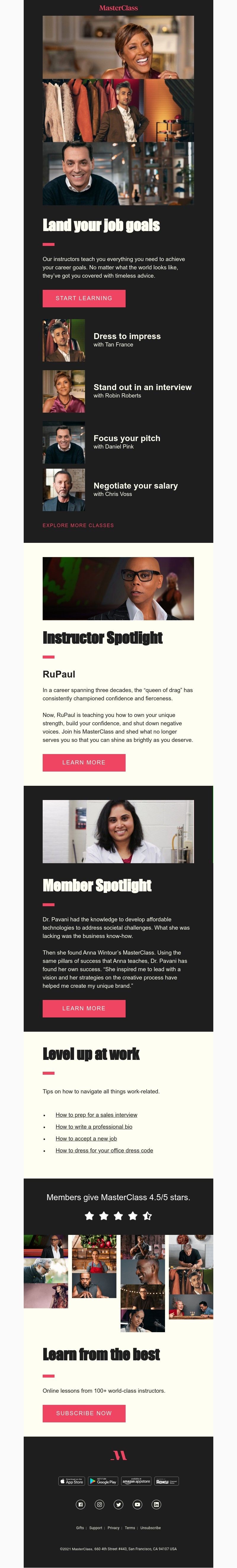Viewport: 237px width, 1568px height.
Task: Open Dress to impress with Tan France
Action: [x=127, y=337]
